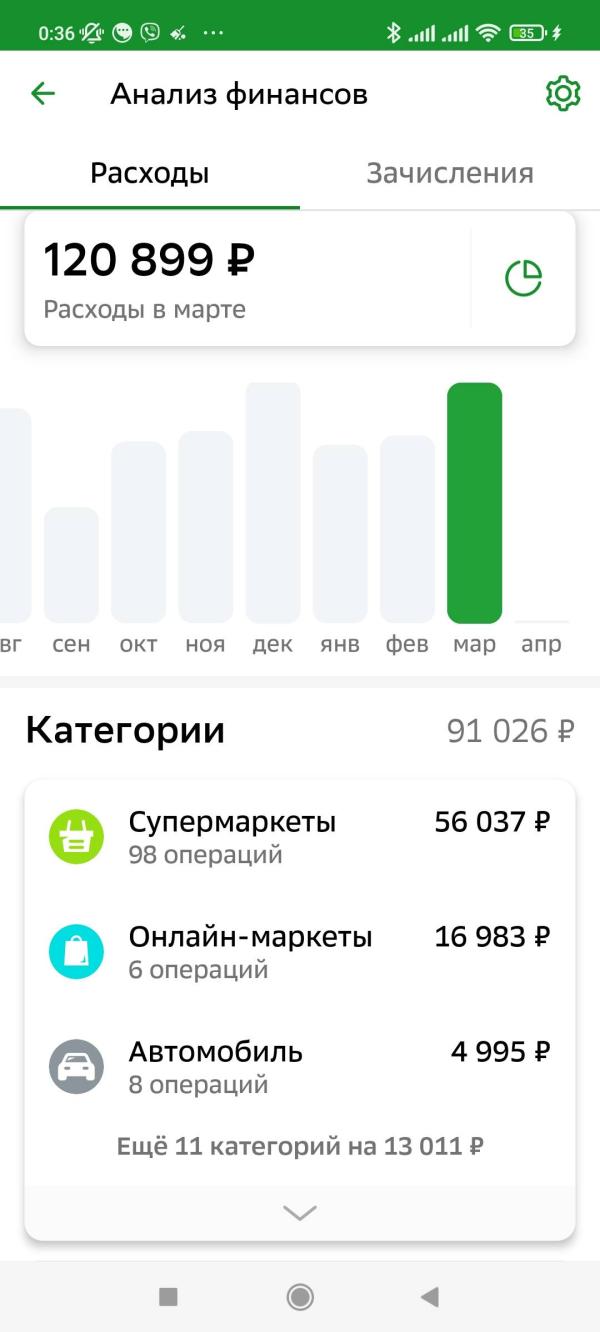Show expenses for янв
The width and height of the screenshot is (600, 1332).
coord(340,534)
